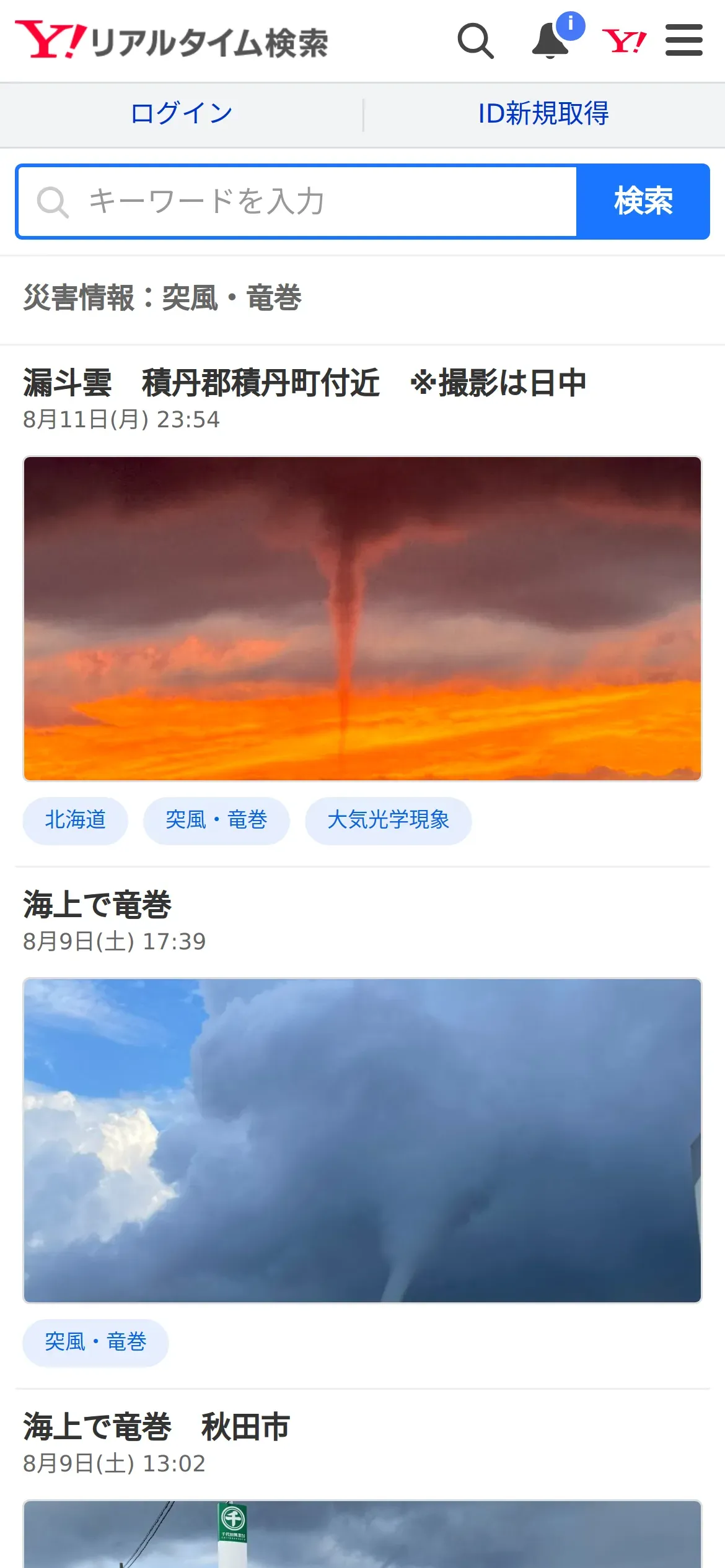The height and width of the screenshot is (1568, 725).
Task: Select the 大気光学現象 tag chip
Action: 388,820
